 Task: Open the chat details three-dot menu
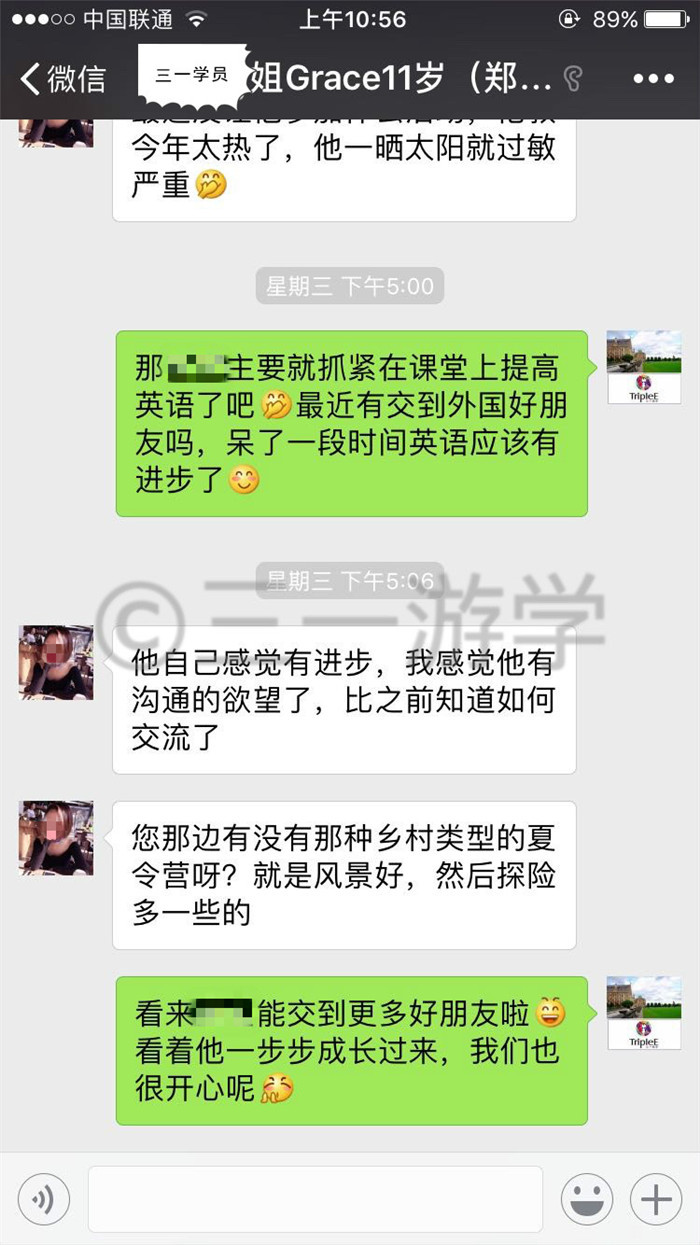tap(654, 79)
